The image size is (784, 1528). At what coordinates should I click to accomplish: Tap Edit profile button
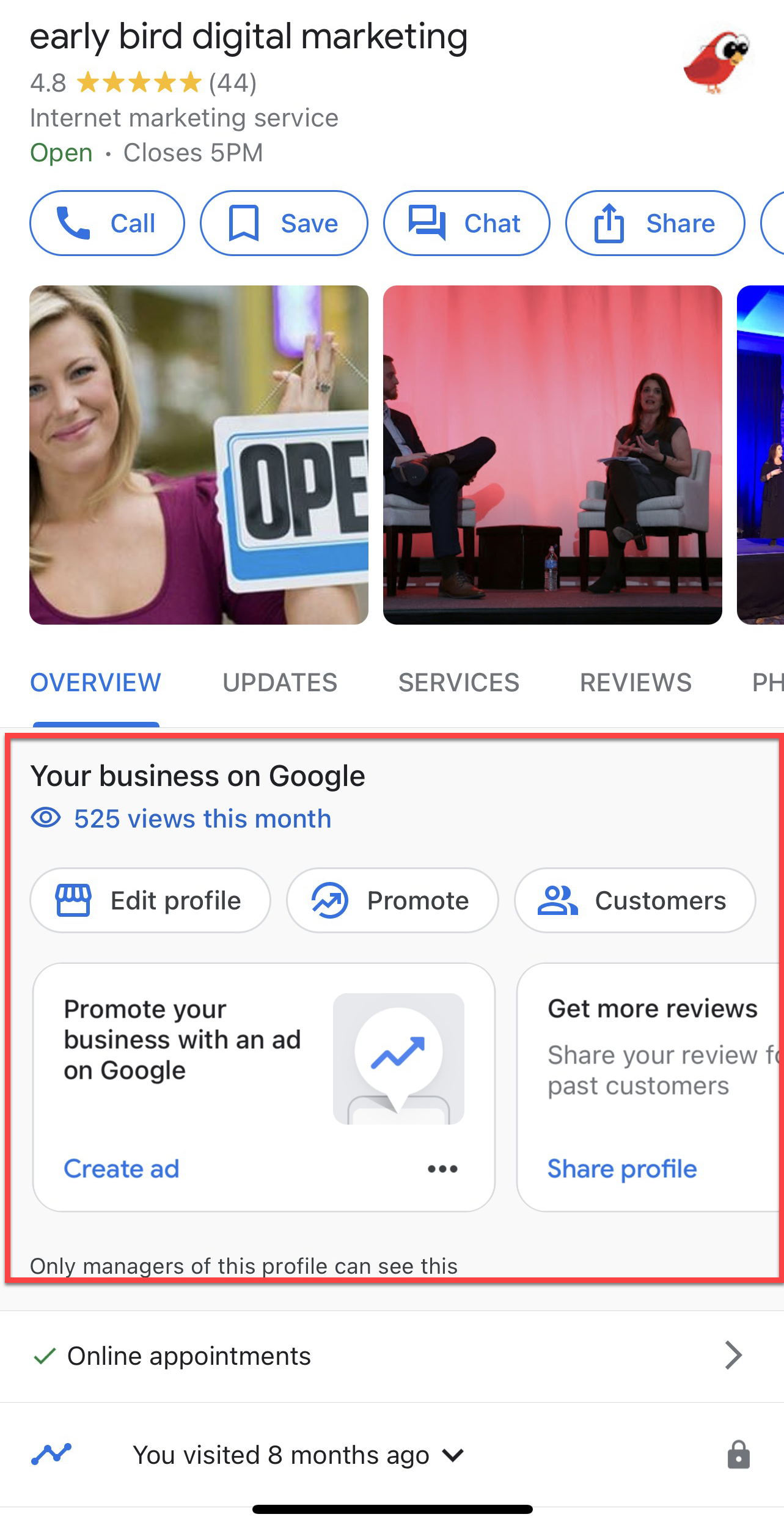150,900
